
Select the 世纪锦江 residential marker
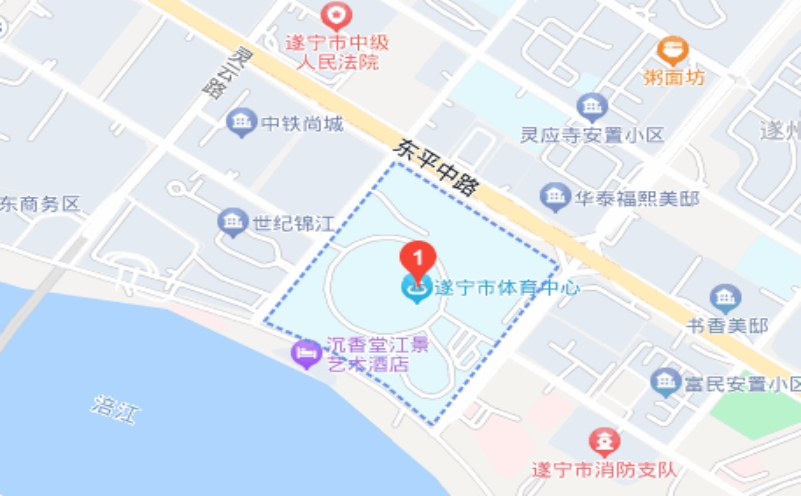click(233, 223)
